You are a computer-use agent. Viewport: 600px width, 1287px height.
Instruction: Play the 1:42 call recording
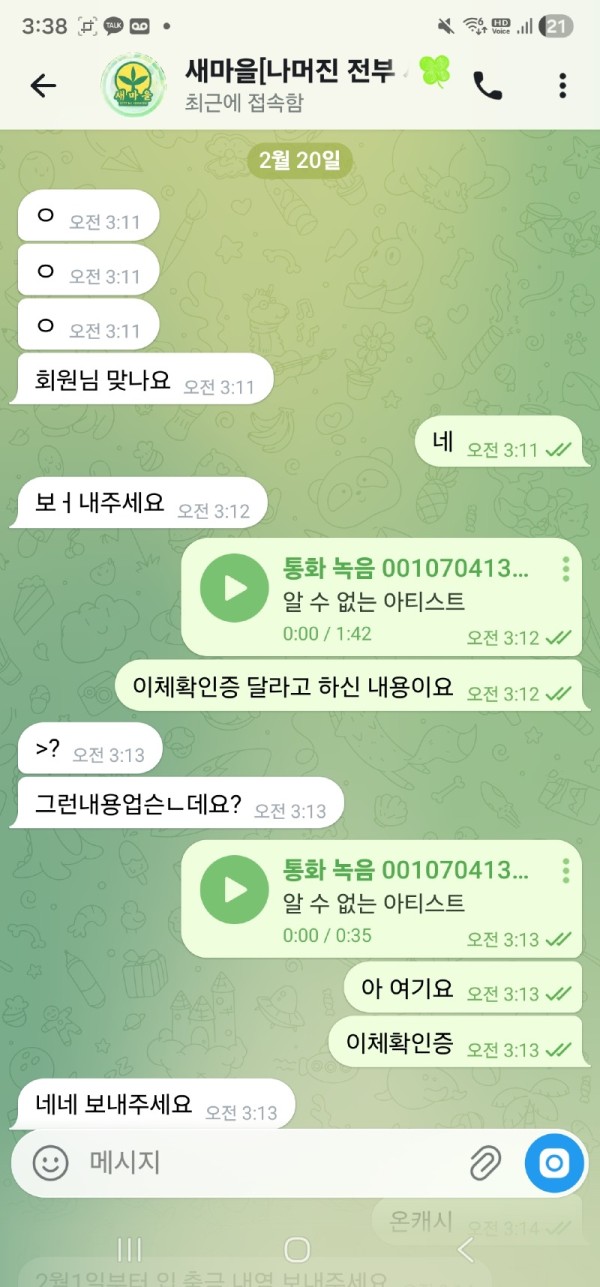235,587
